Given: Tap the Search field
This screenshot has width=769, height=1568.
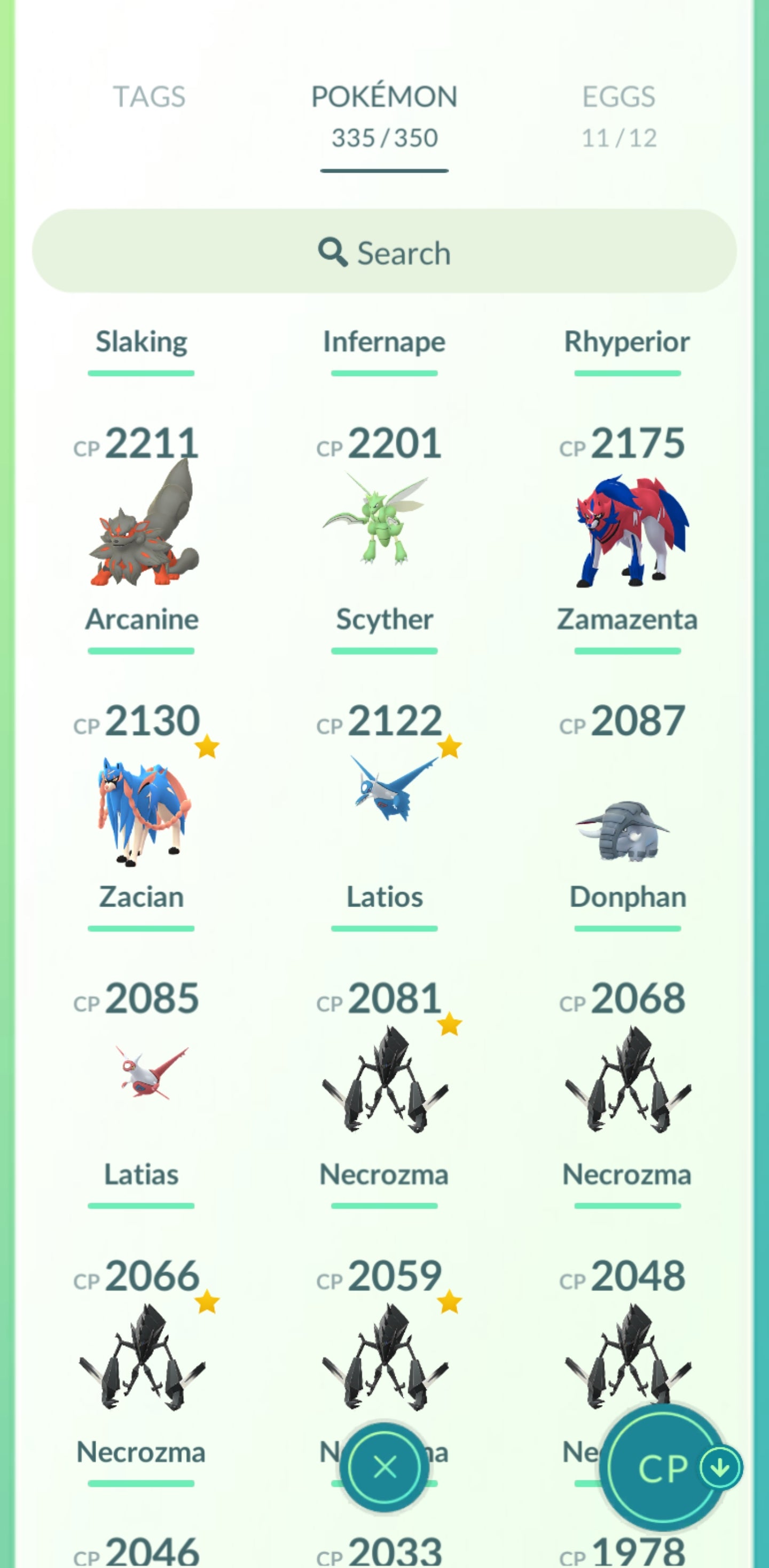Looking at the screenshot, I should [384, 252].
